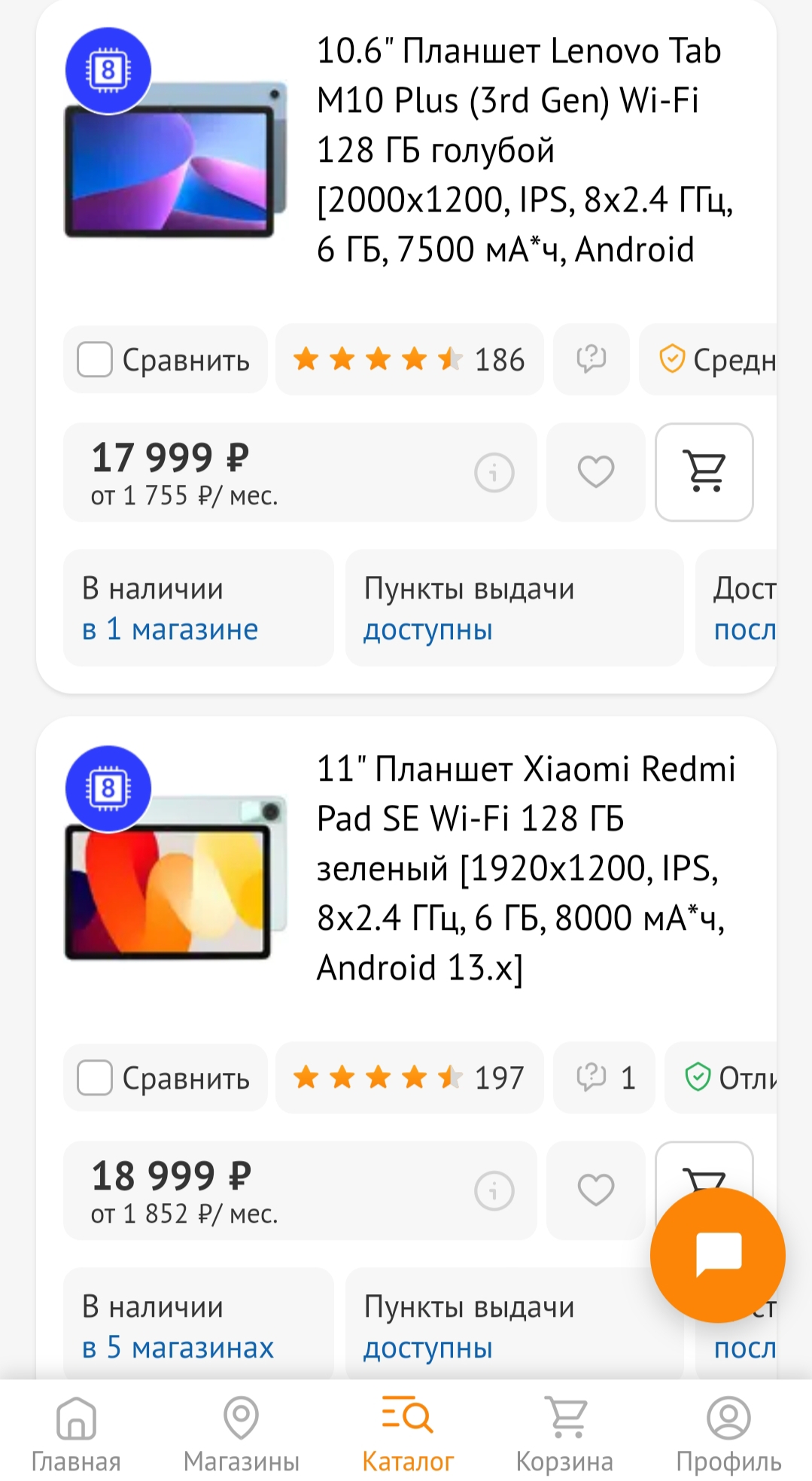Show price info for the 18 999 ₽ tablet
The height and width of the screenshot is (1481, 812).
[494, 1191]
